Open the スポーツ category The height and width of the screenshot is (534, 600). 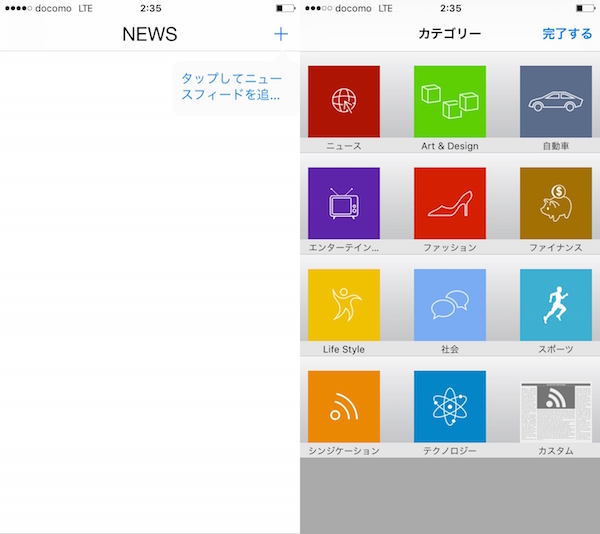(555, 306)
